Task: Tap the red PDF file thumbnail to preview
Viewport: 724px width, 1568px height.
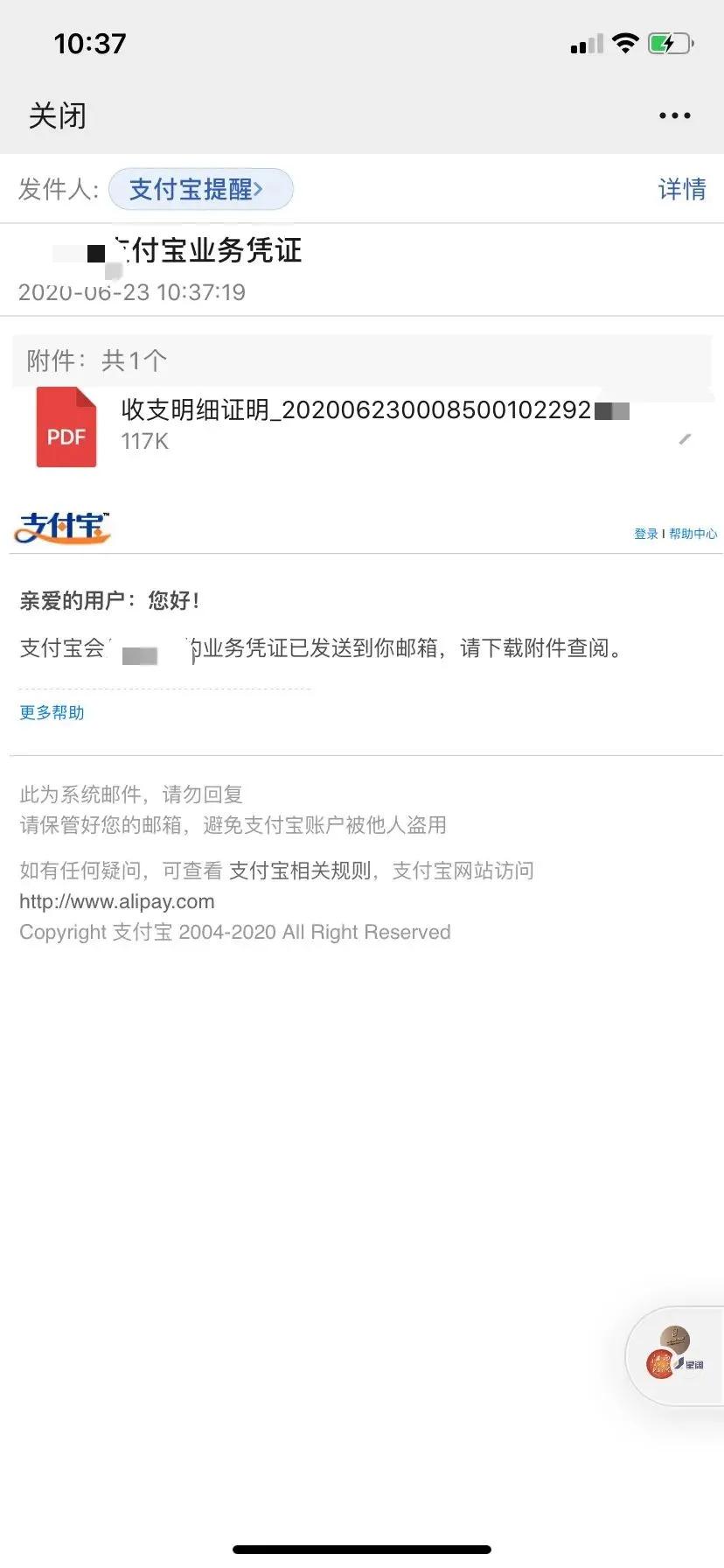Action: (x=66, y=428)
